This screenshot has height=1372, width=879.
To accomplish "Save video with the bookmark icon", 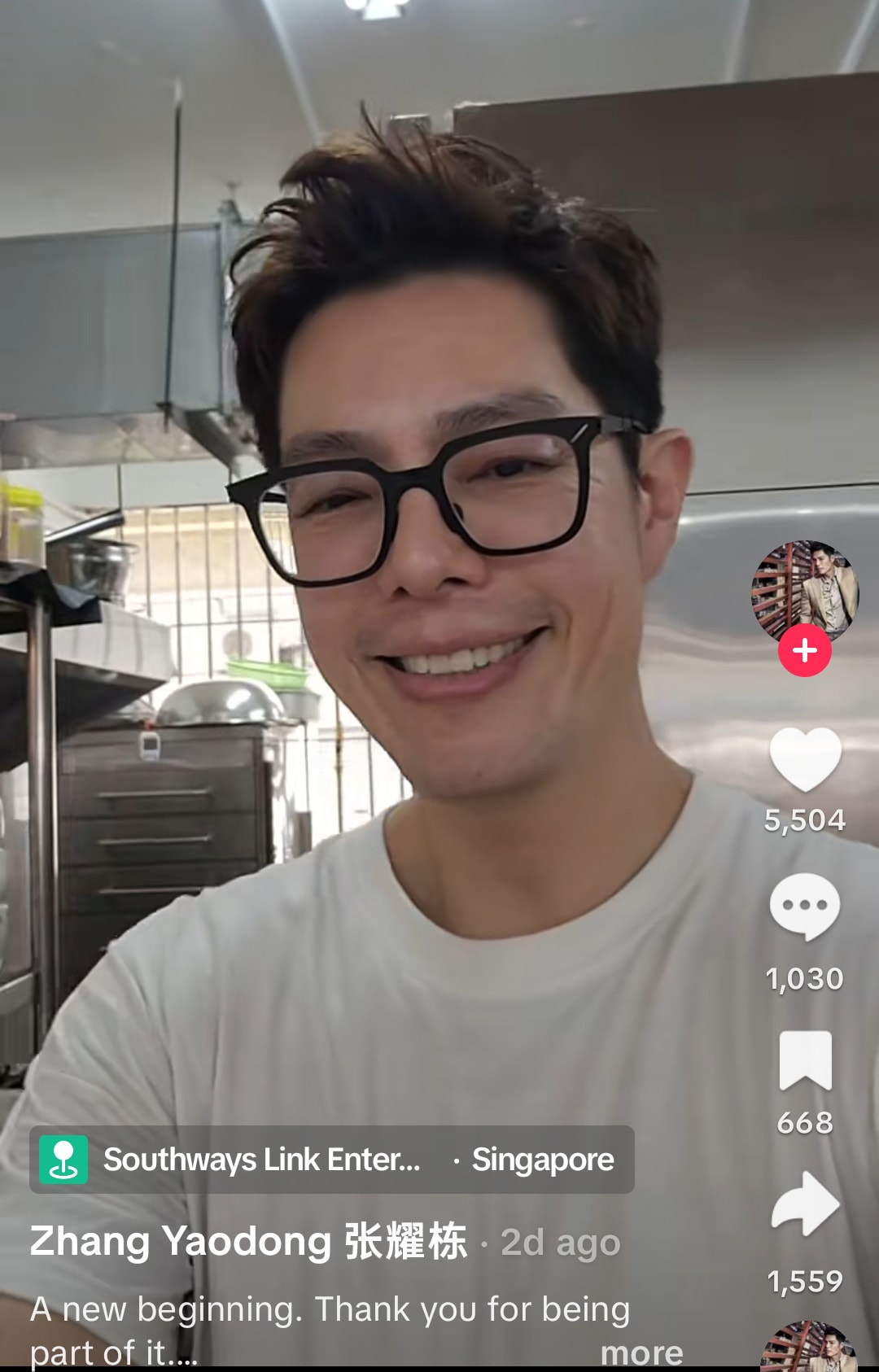I will [805, 1060].
